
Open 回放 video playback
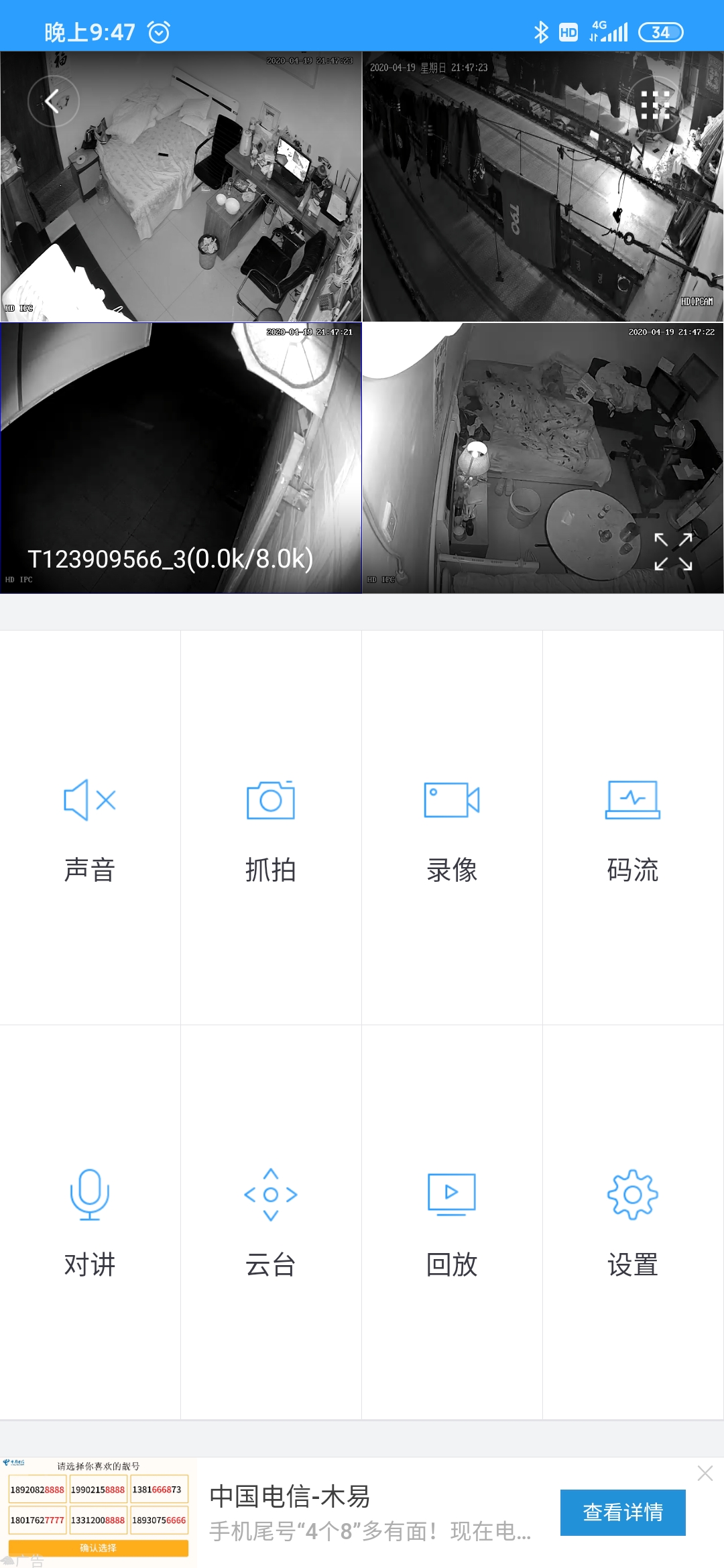click(x=451, y=1226)
